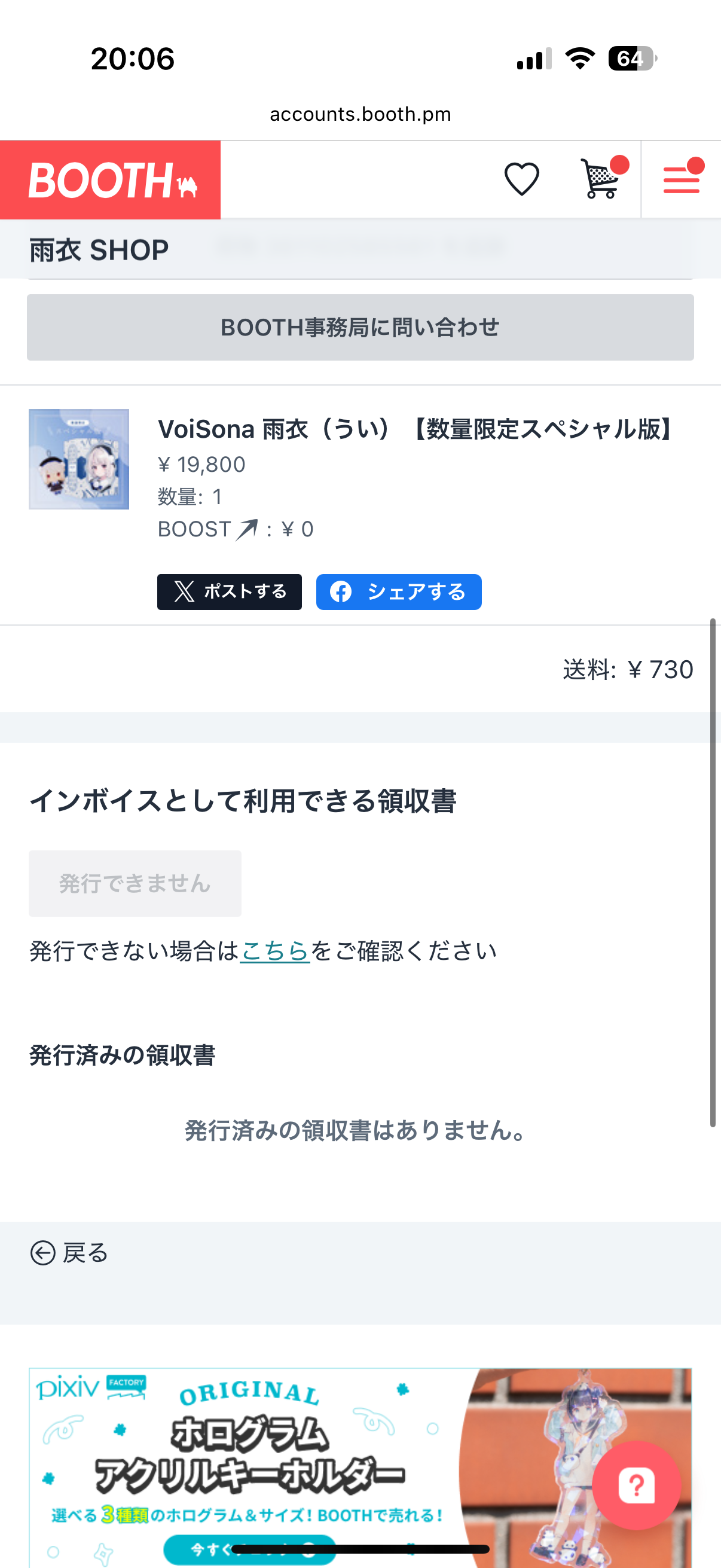
Task: Post purchase to X with ポストする
Action: click(x=230, y=591)
